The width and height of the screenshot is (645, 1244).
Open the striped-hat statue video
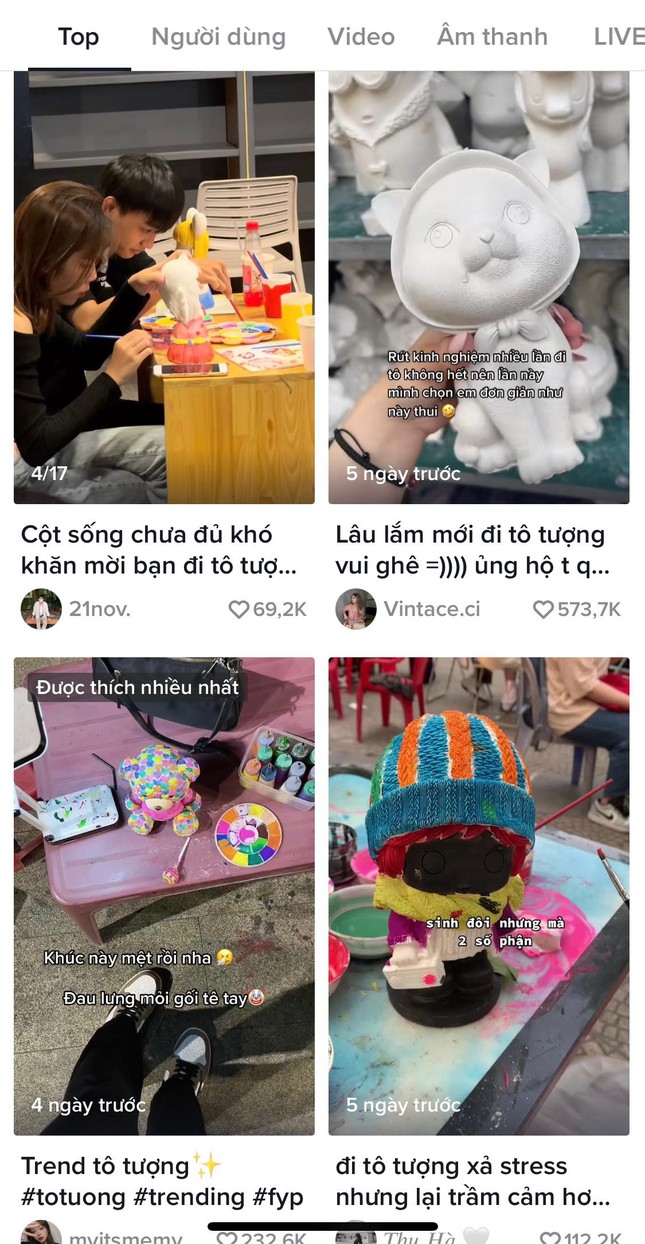[479, 896]
